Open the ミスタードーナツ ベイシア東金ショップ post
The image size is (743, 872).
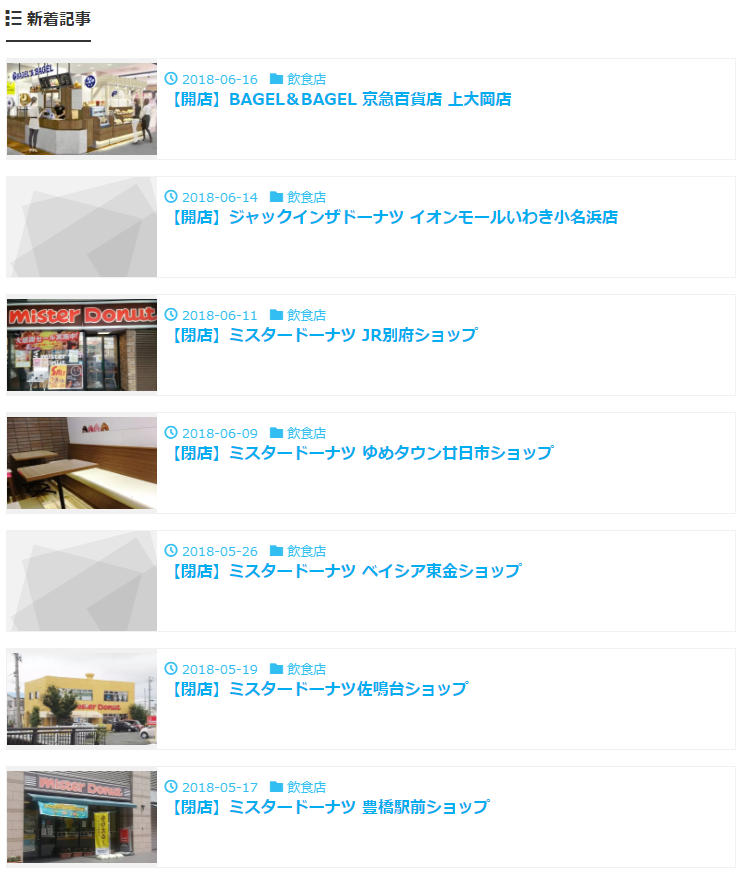point(345,572)
